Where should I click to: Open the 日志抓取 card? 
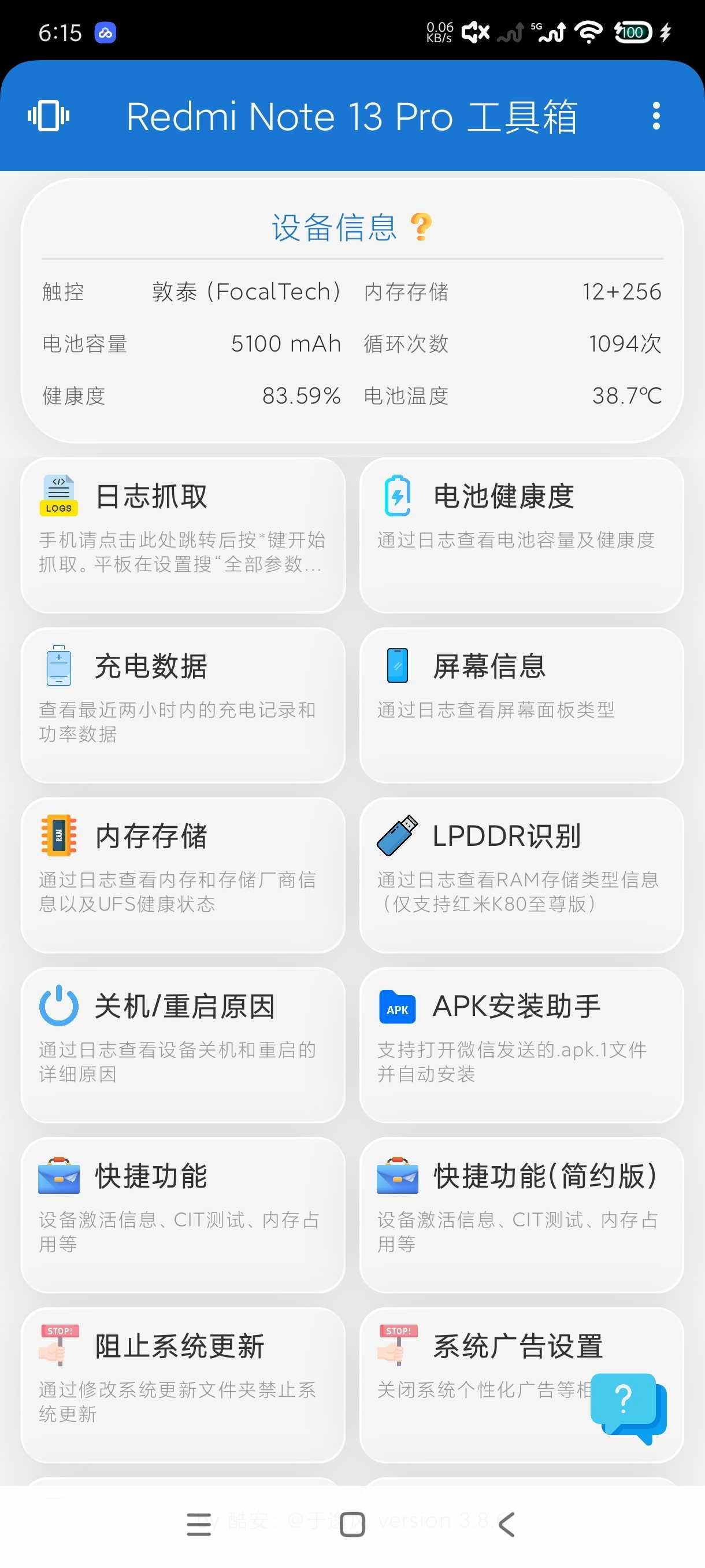[183, 535]
